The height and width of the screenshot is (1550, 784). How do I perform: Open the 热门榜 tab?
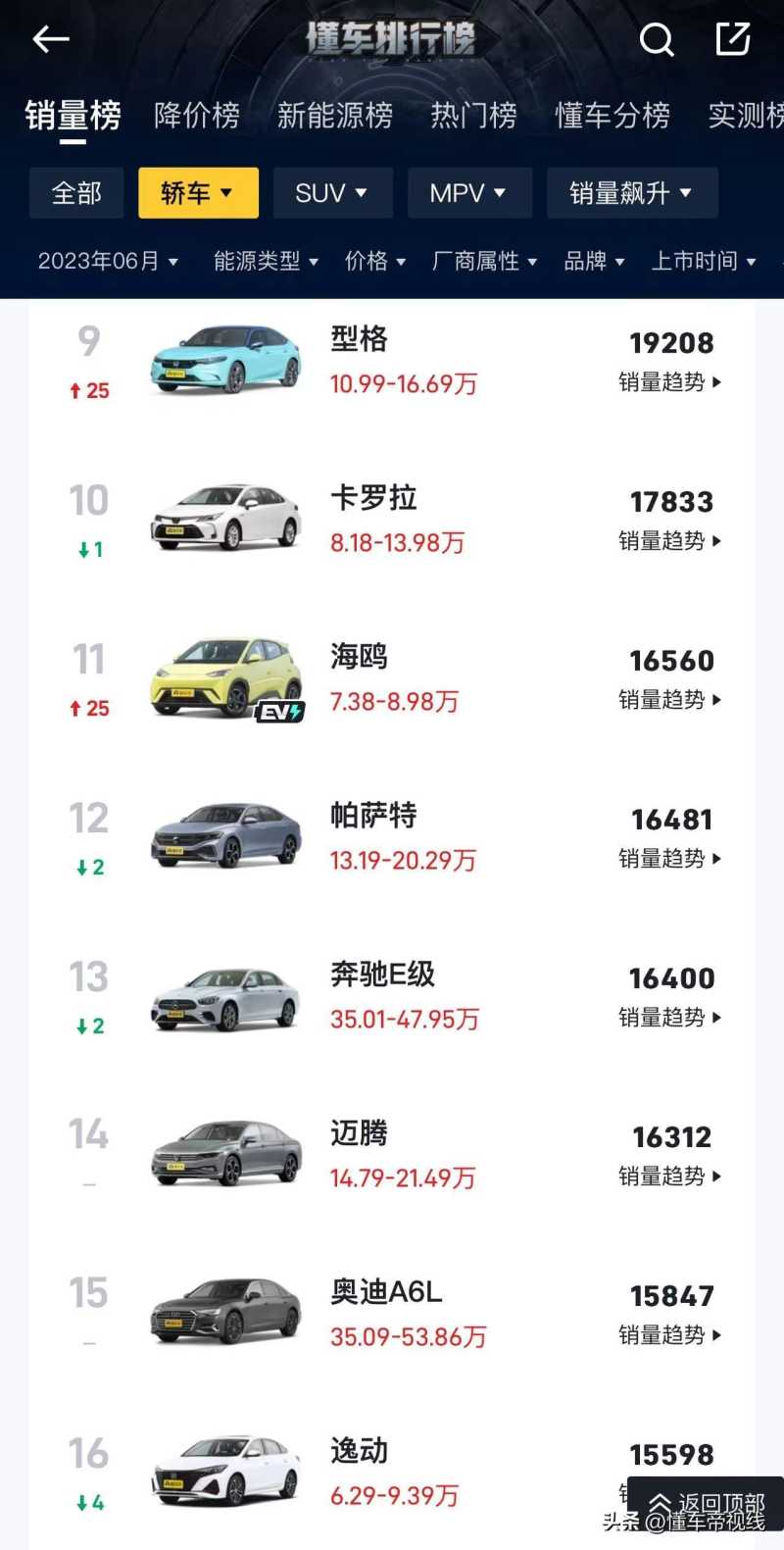click(473, 116)
